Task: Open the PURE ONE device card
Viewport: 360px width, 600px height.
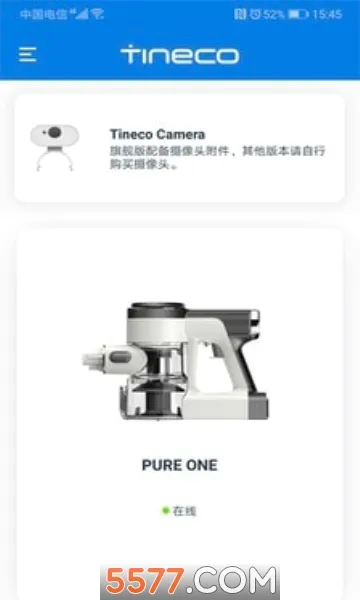Action: pyautogui.click(x=179, y=414)
